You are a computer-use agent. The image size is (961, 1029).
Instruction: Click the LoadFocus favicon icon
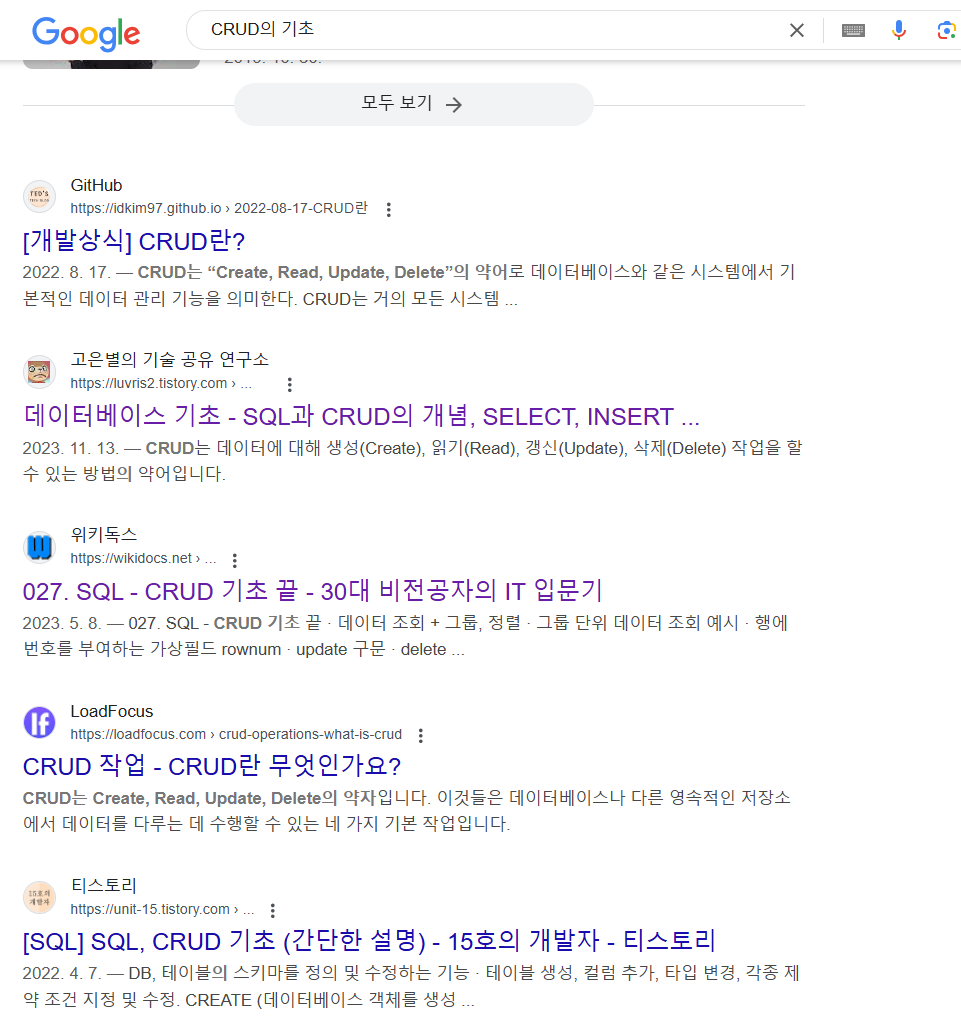pos(39,722)
